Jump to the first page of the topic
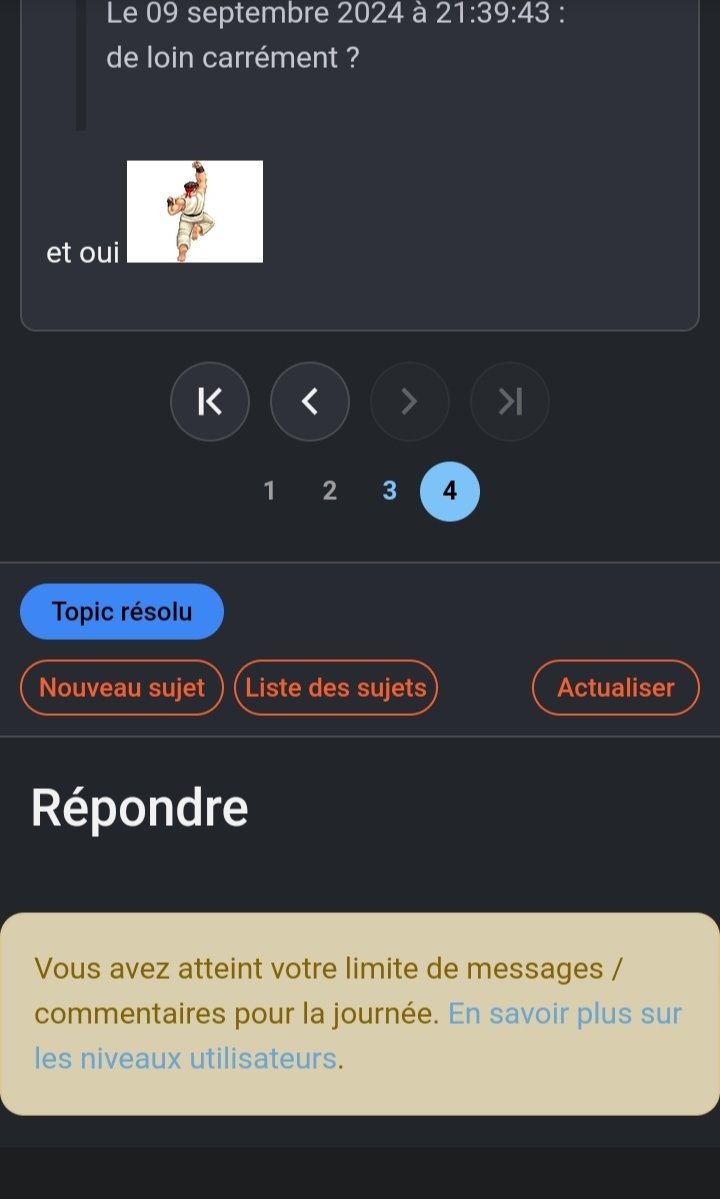This screenshot has width=720, height=1199. point(209,401)
